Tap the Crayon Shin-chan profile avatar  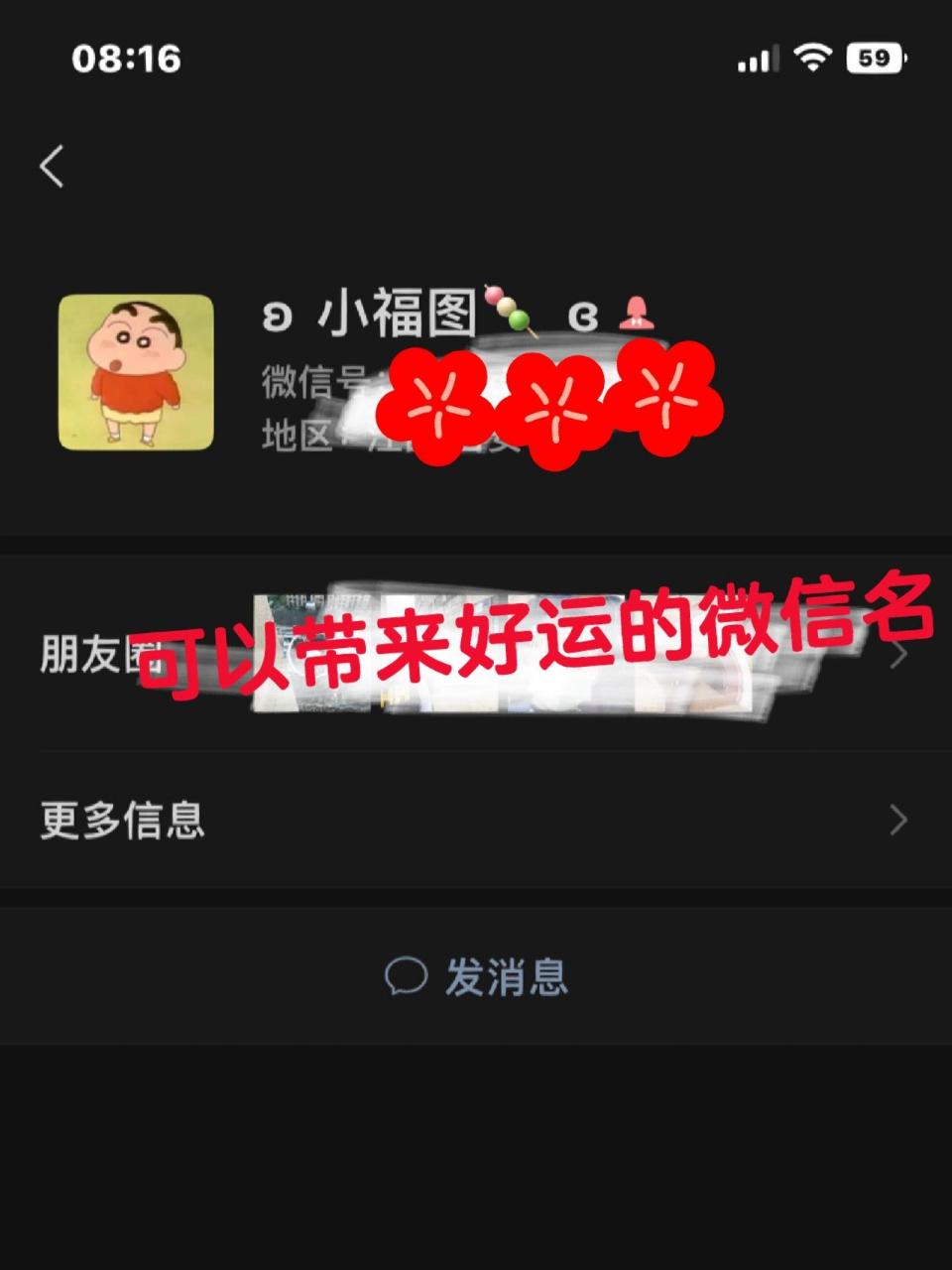pos(136,372)
